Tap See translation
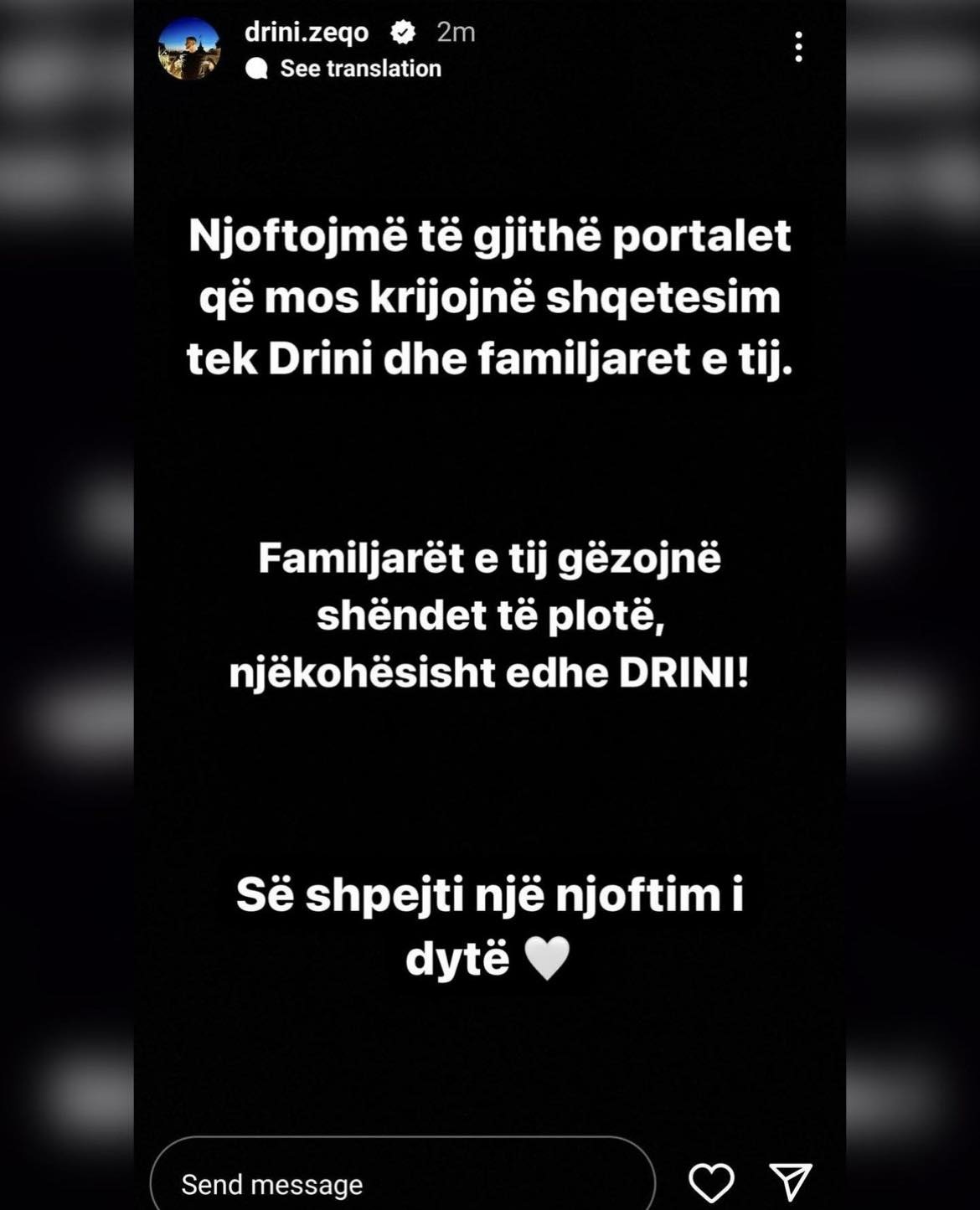This screenshot has height=1210, width=980. 360,69
